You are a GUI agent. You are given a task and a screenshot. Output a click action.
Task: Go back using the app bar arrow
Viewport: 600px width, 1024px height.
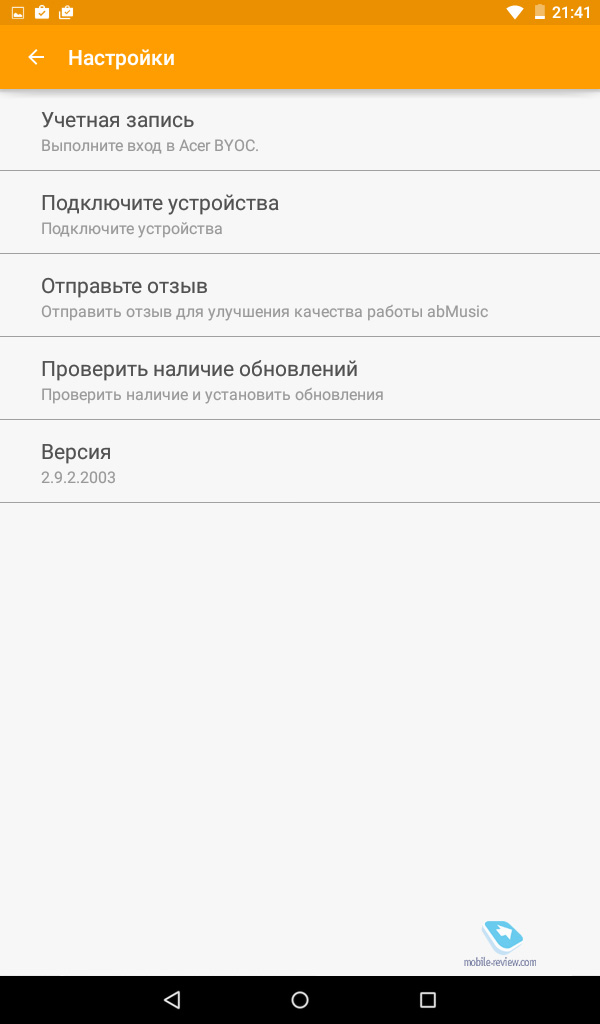click(x=36, y=57)
